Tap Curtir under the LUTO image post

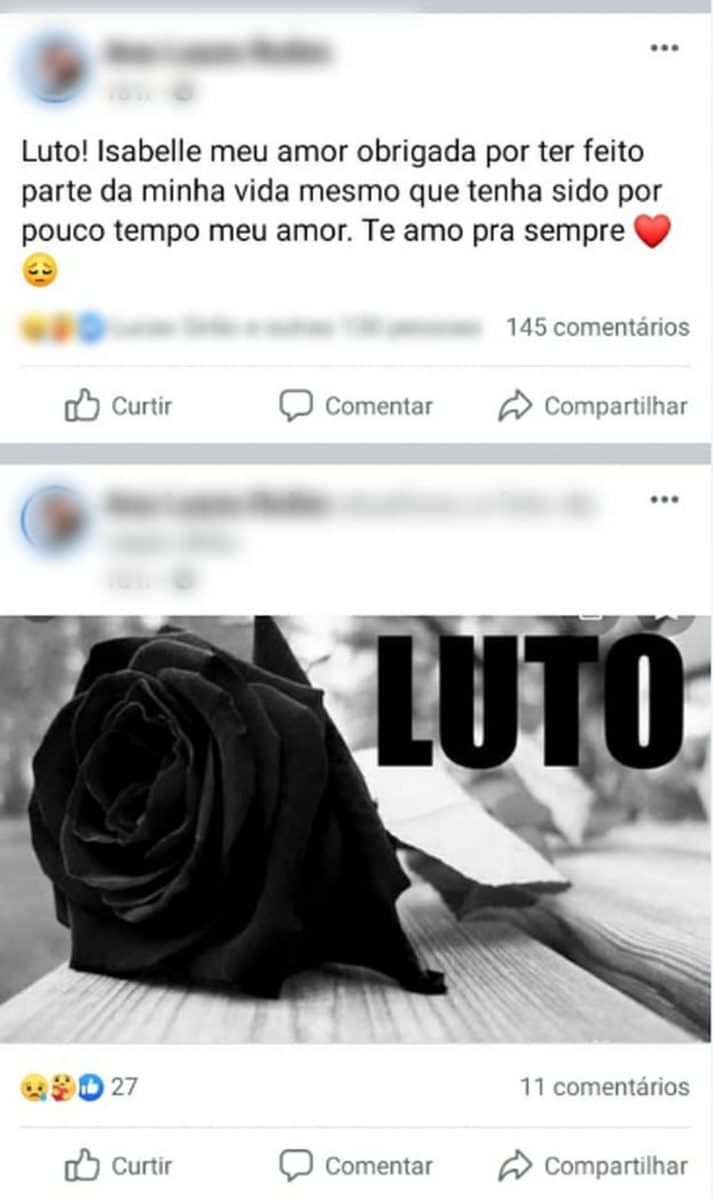(x=118, y=1166)
